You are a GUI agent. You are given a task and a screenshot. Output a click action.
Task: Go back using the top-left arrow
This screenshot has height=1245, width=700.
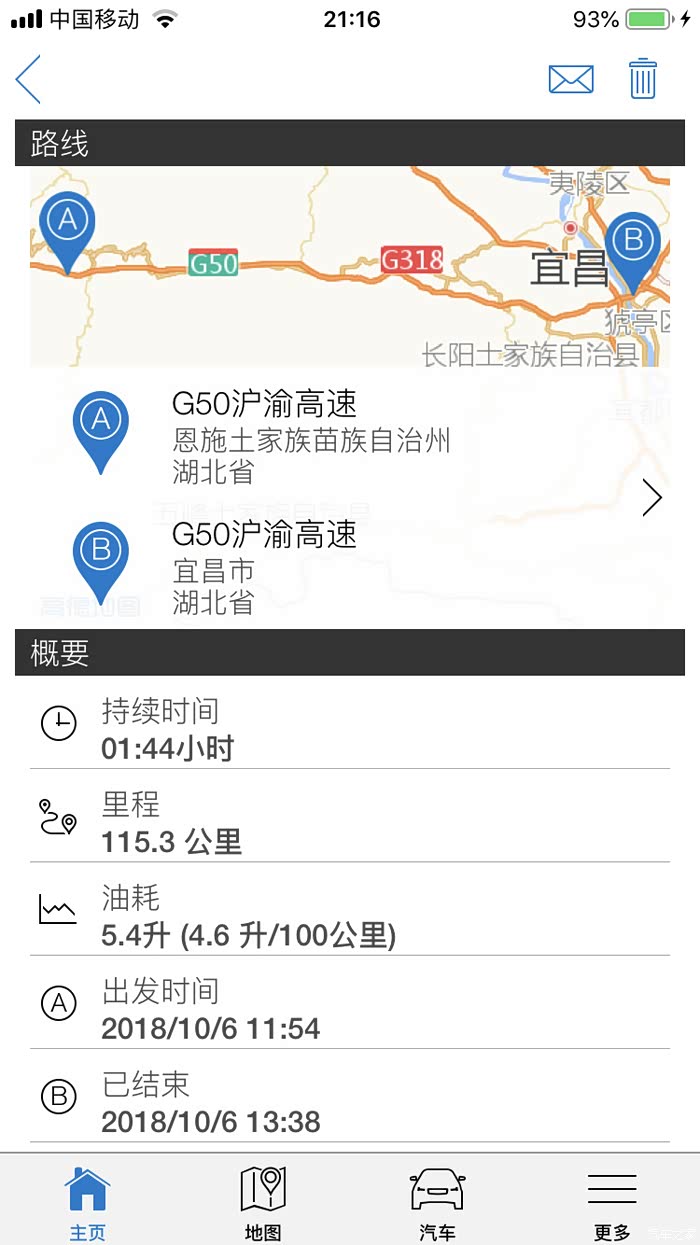point(28,79)
